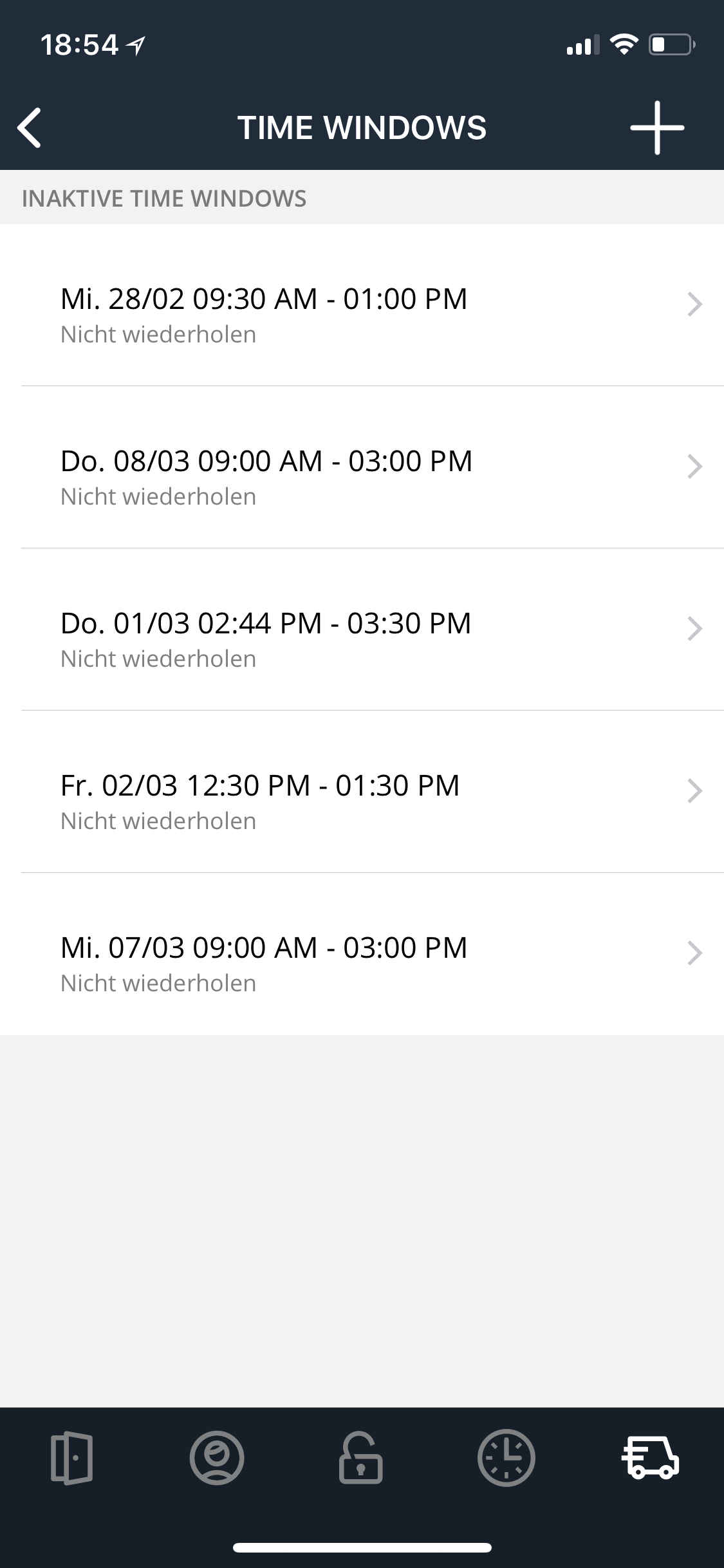
Task: Select the delivery truck tab
Action: pos(651,1457)
